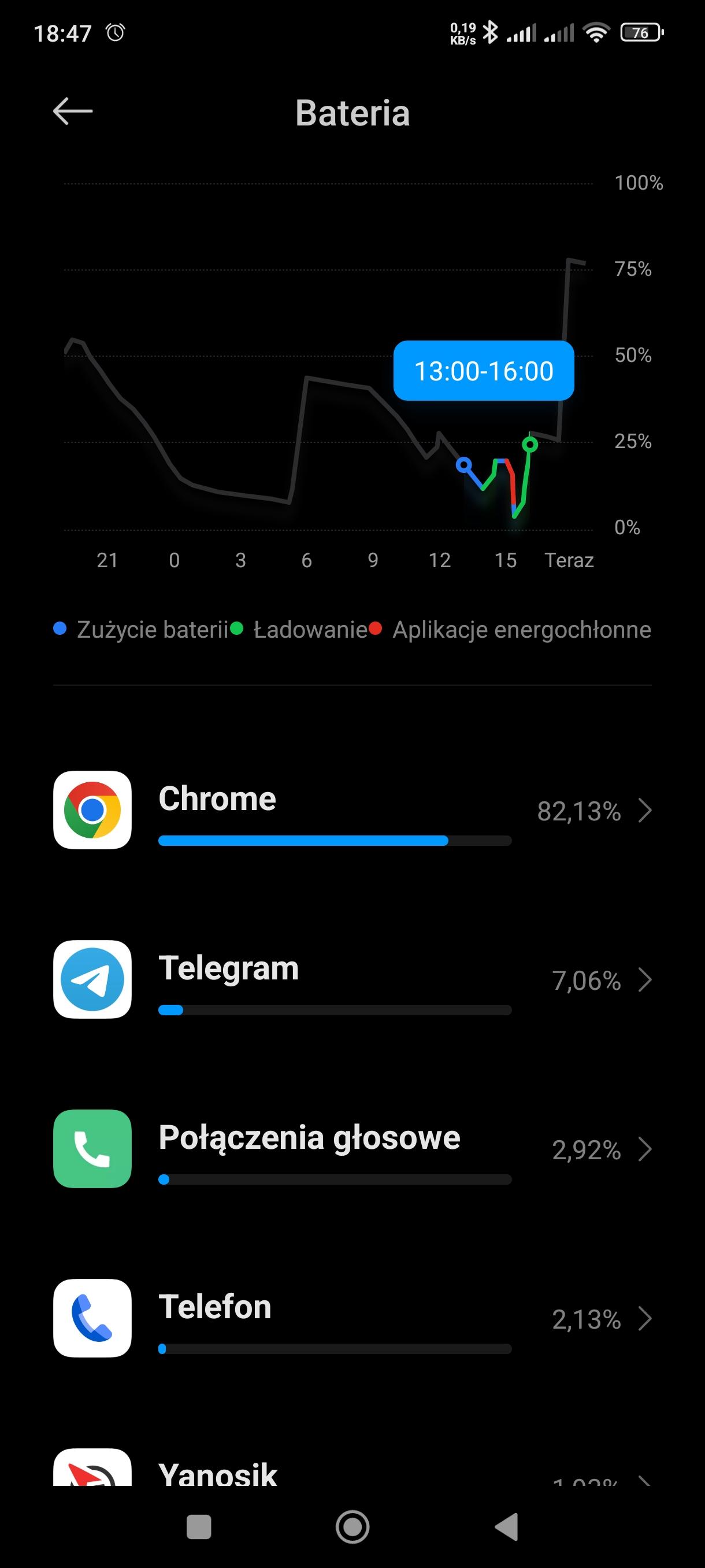The height and width of the screenshot is (1568, 705).
Task: Go back from the Bateria screen
Action: 72,112
